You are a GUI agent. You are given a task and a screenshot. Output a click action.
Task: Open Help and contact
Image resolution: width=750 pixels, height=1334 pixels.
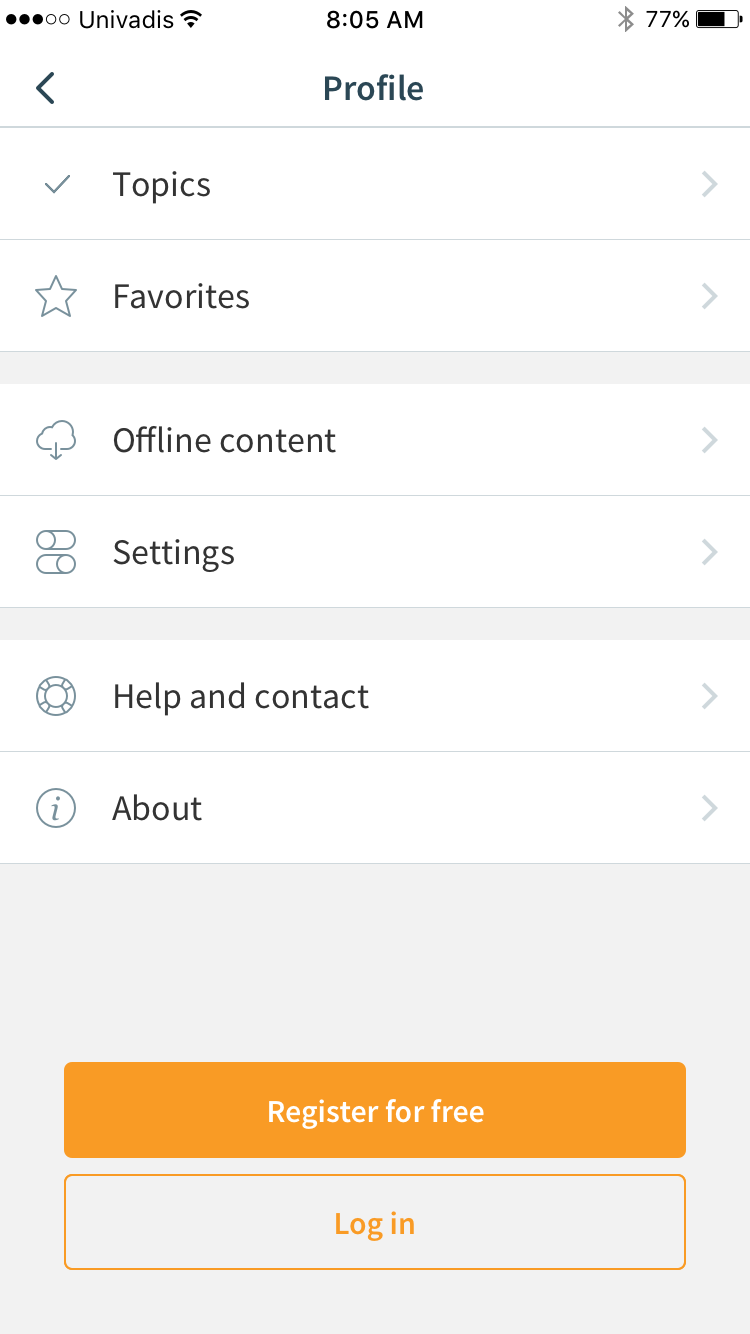point(375,696)
